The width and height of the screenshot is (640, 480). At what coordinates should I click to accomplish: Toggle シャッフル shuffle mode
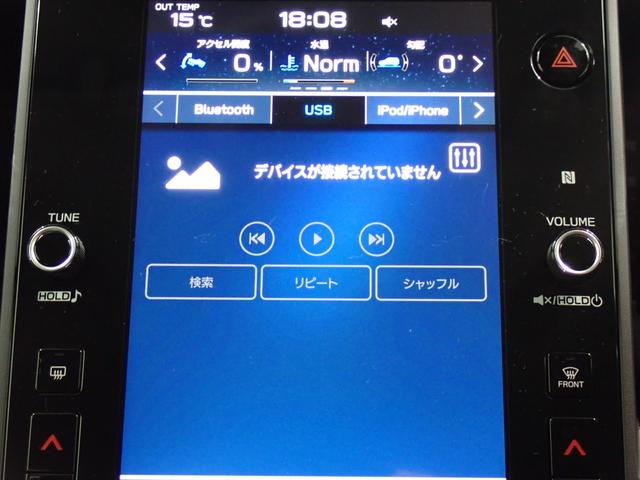431,283
